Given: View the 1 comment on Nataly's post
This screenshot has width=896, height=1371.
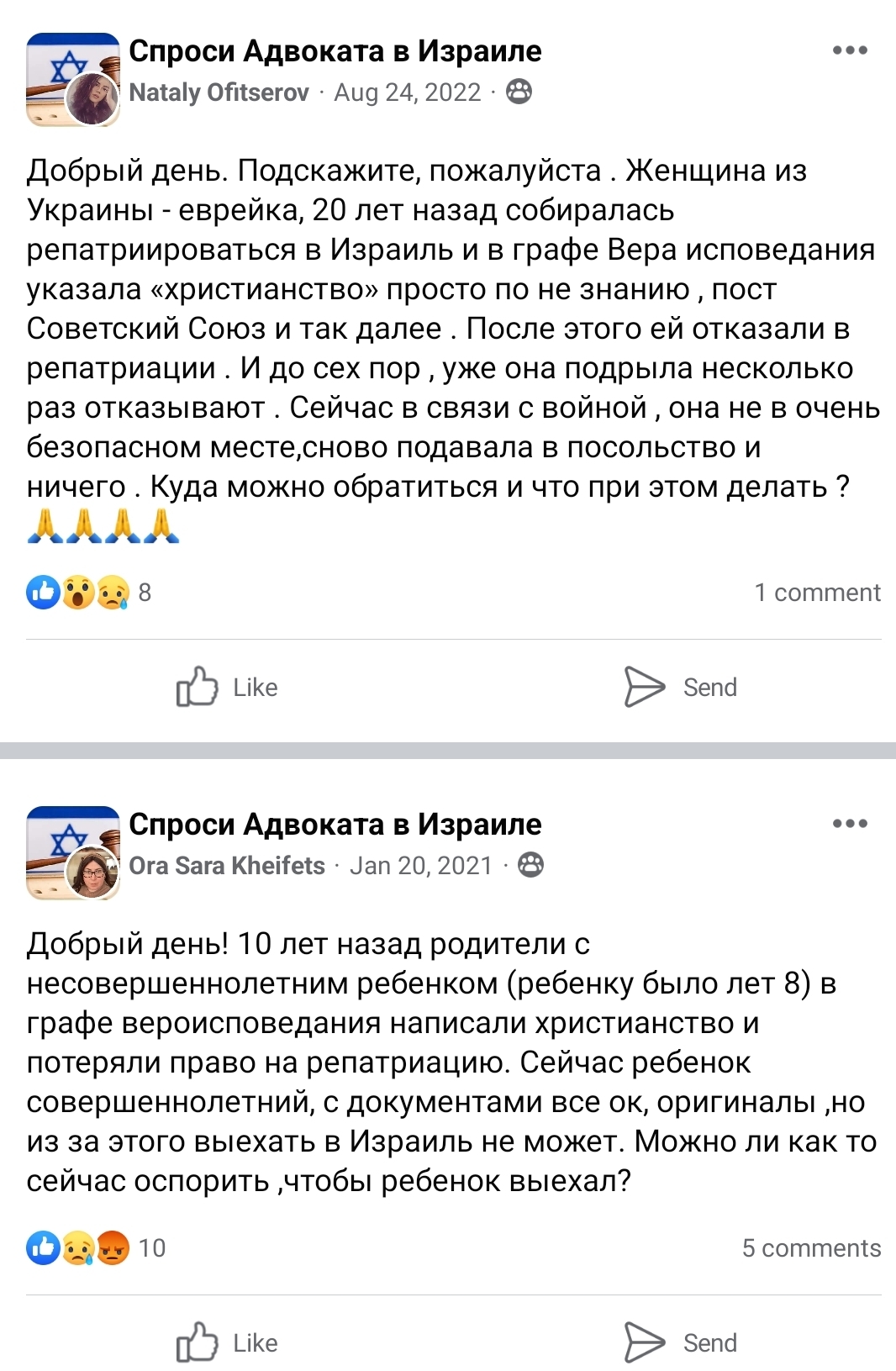Looking at the screenshot, I should click(x=817, y=593).
